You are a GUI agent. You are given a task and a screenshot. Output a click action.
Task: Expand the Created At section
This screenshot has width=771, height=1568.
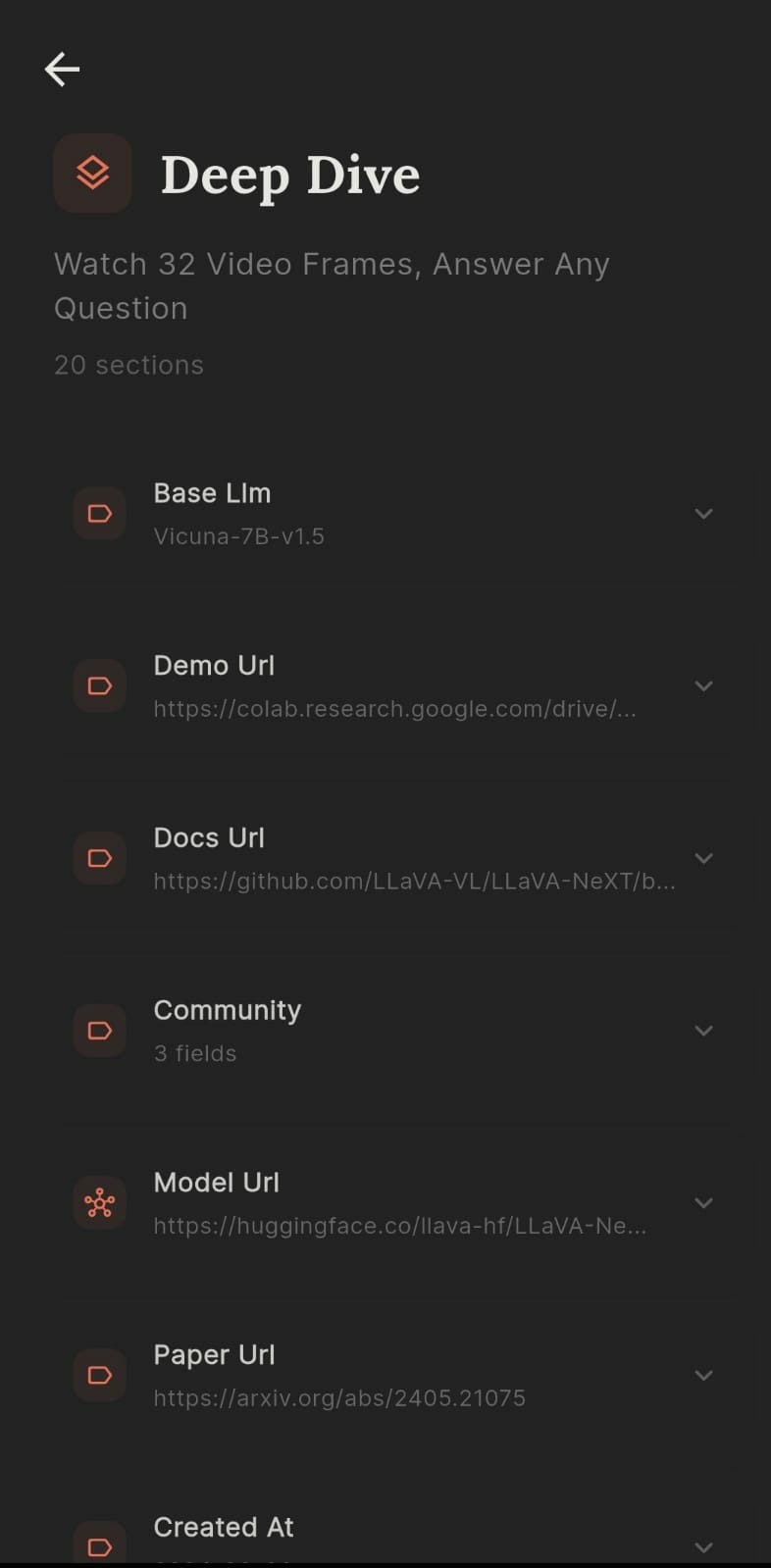[702, 1546]
